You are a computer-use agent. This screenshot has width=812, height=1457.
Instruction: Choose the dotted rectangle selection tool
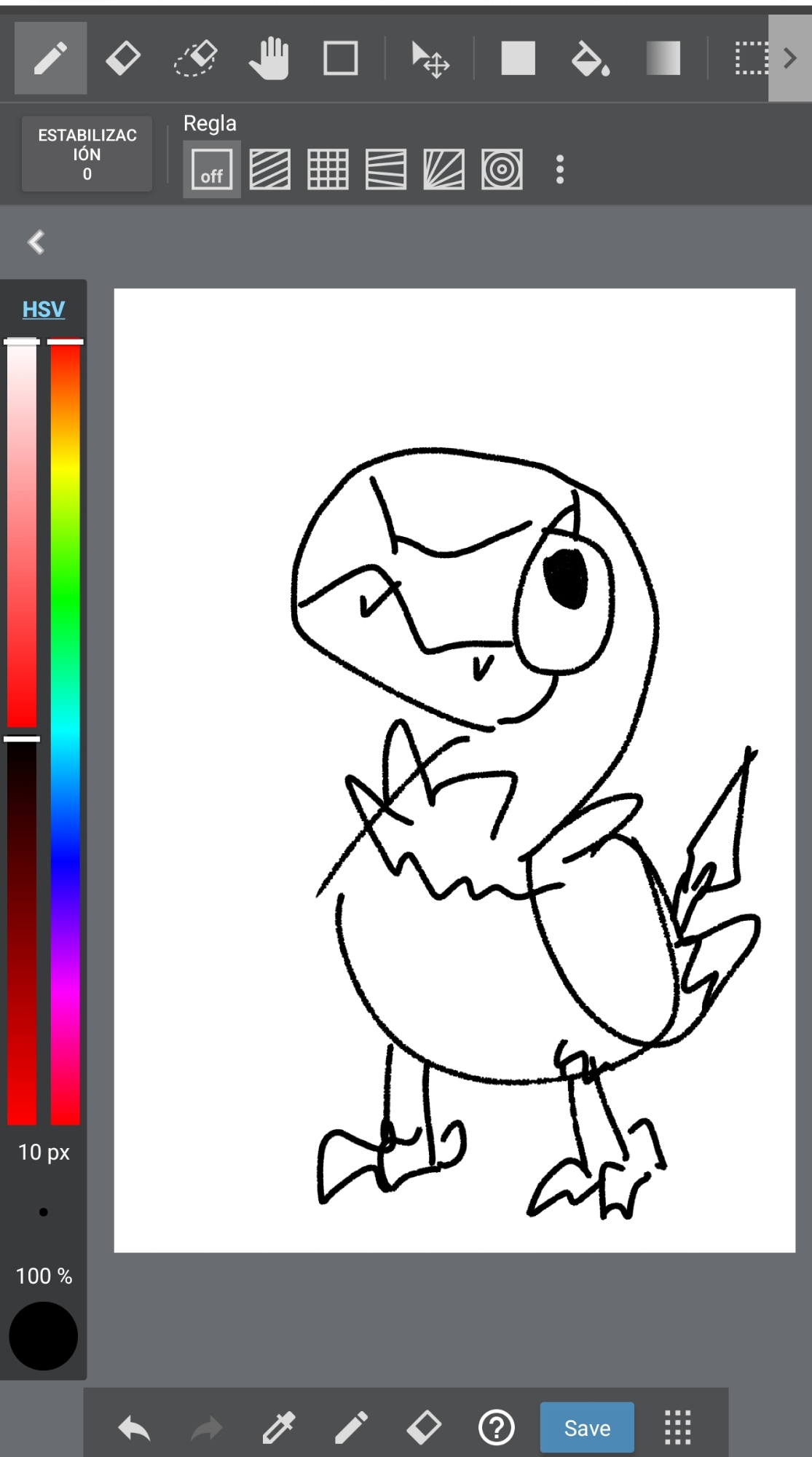(750, 58)
